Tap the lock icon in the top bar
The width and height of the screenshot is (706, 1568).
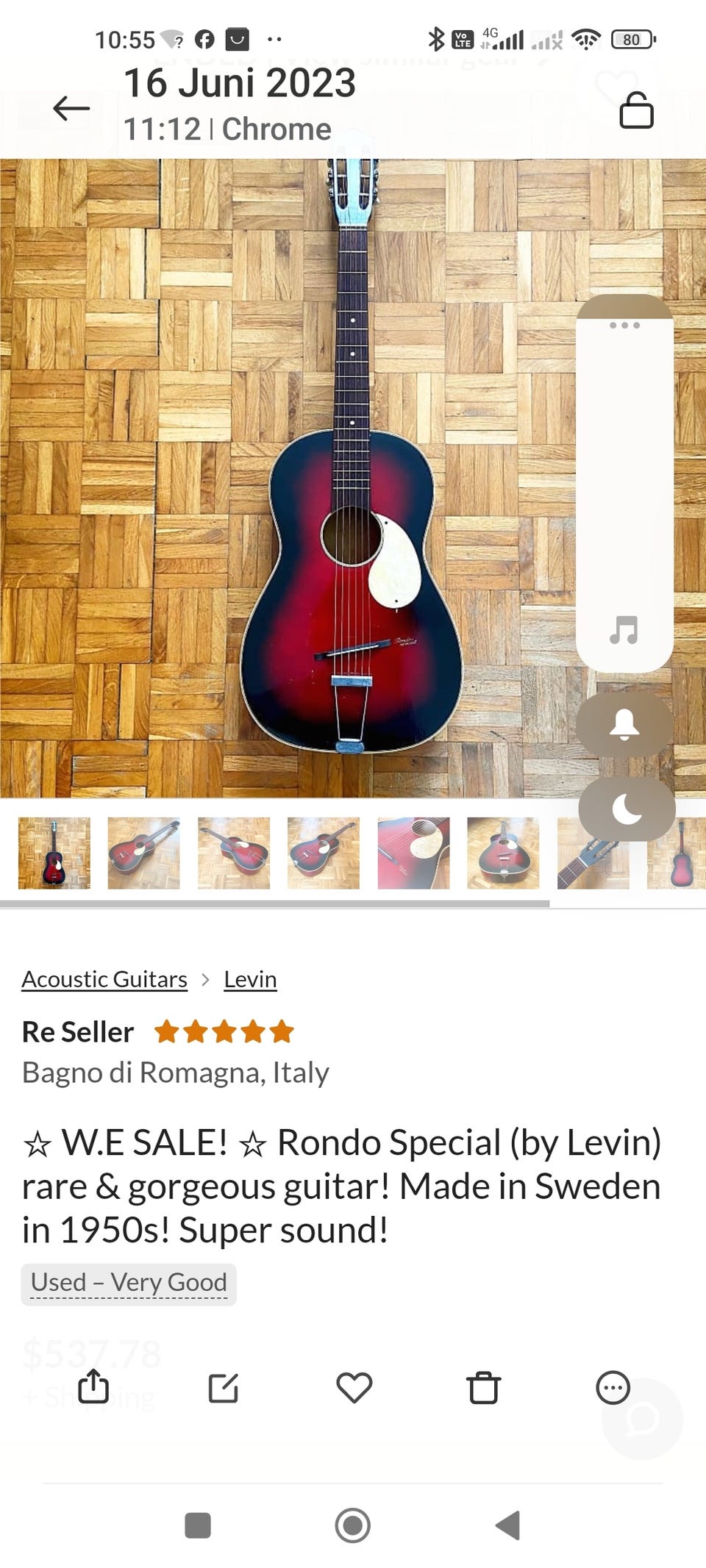pos(636,111)
